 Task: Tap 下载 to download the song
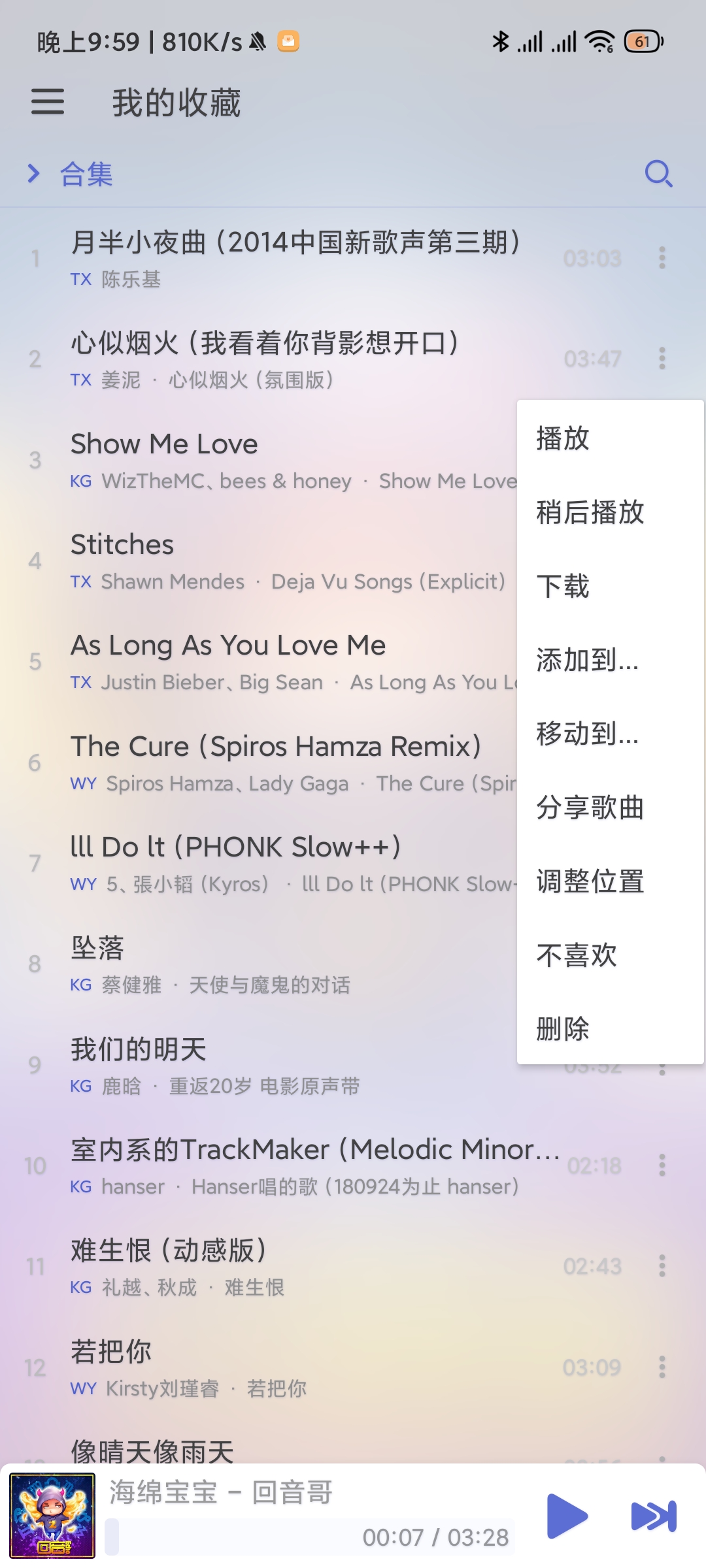[611, 586]
